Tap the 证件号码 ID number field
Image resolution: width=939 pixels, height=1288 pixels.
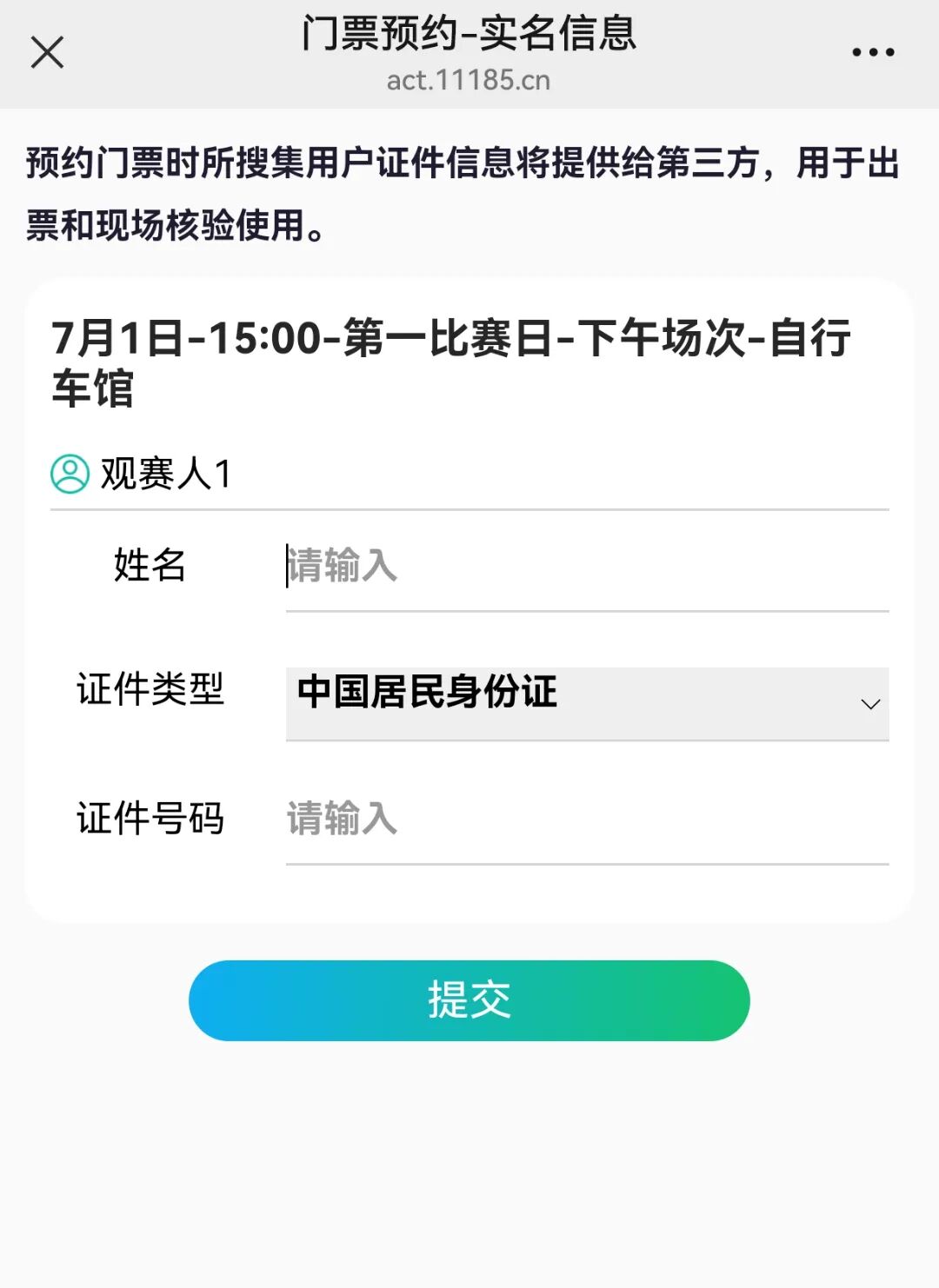[586, 819]
